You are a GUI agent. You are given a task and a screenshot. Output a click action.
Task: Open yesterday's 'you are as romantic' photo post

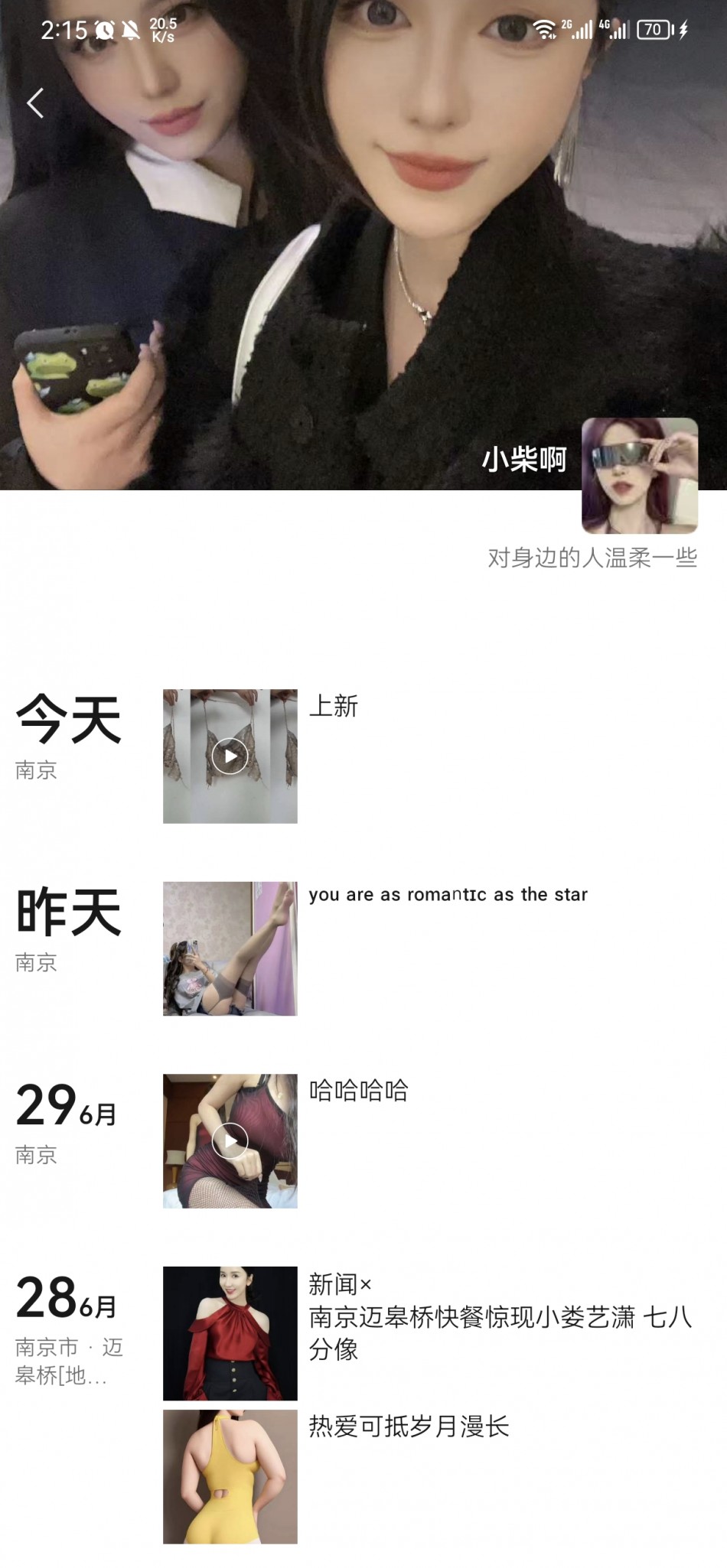[230, 948]
